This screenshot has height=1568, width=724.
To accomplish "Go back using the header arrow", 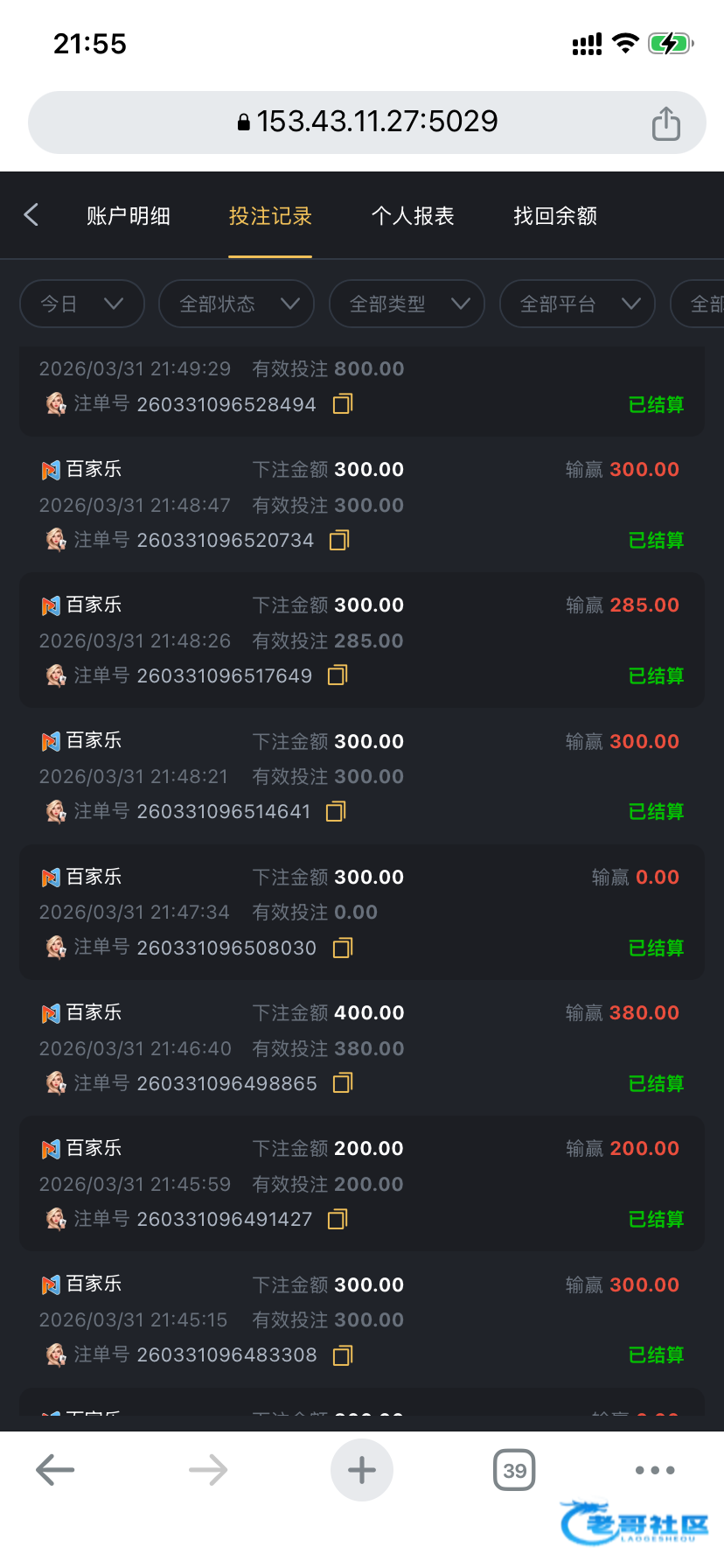I will pos(31,215).
